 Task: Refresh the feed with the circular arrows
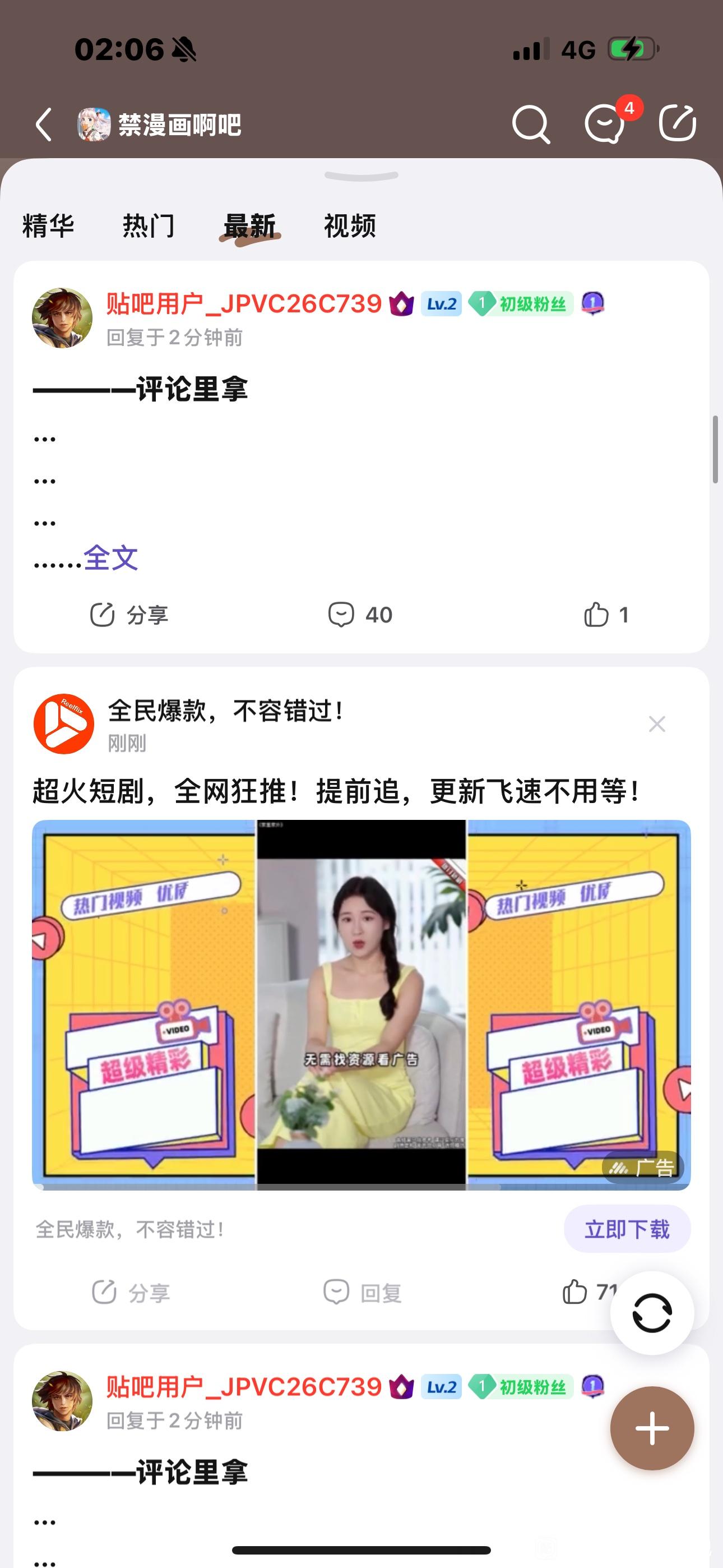pos(652,1313)
